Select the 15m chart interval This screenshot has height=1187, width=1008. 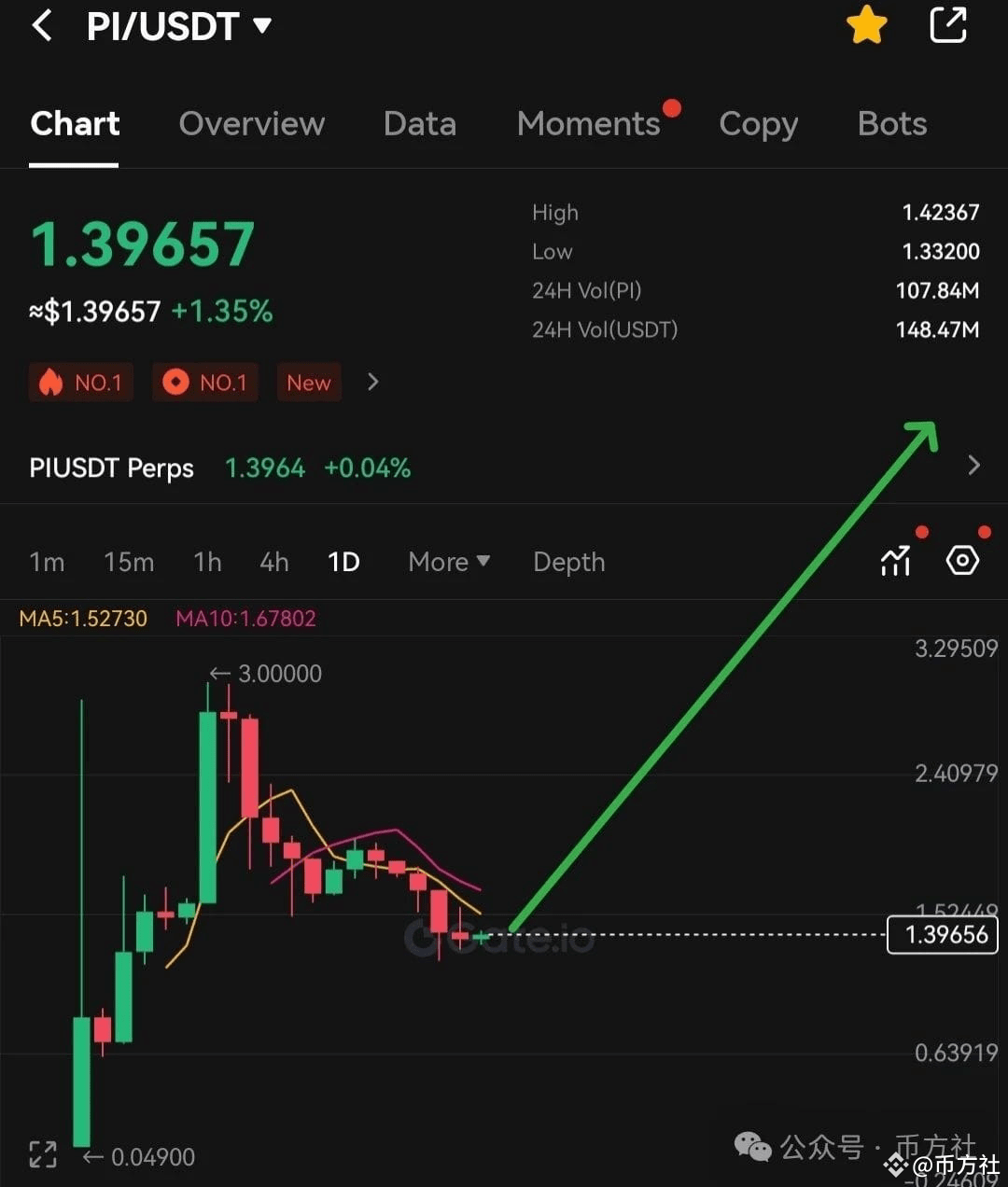[129, 562]
